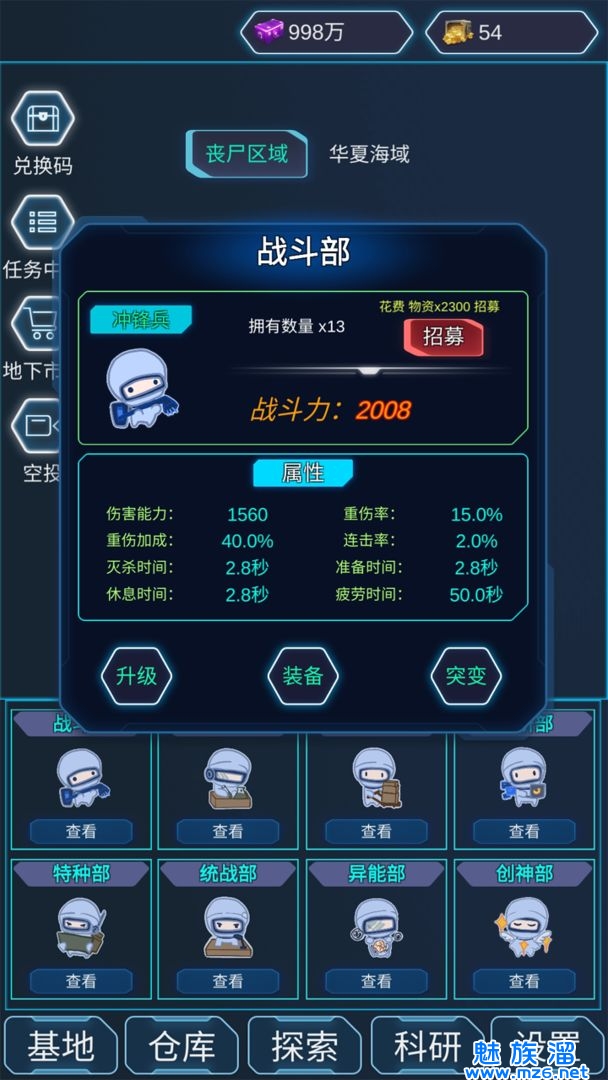
Task: Open the 装备 equipment option
Action: 303,676
